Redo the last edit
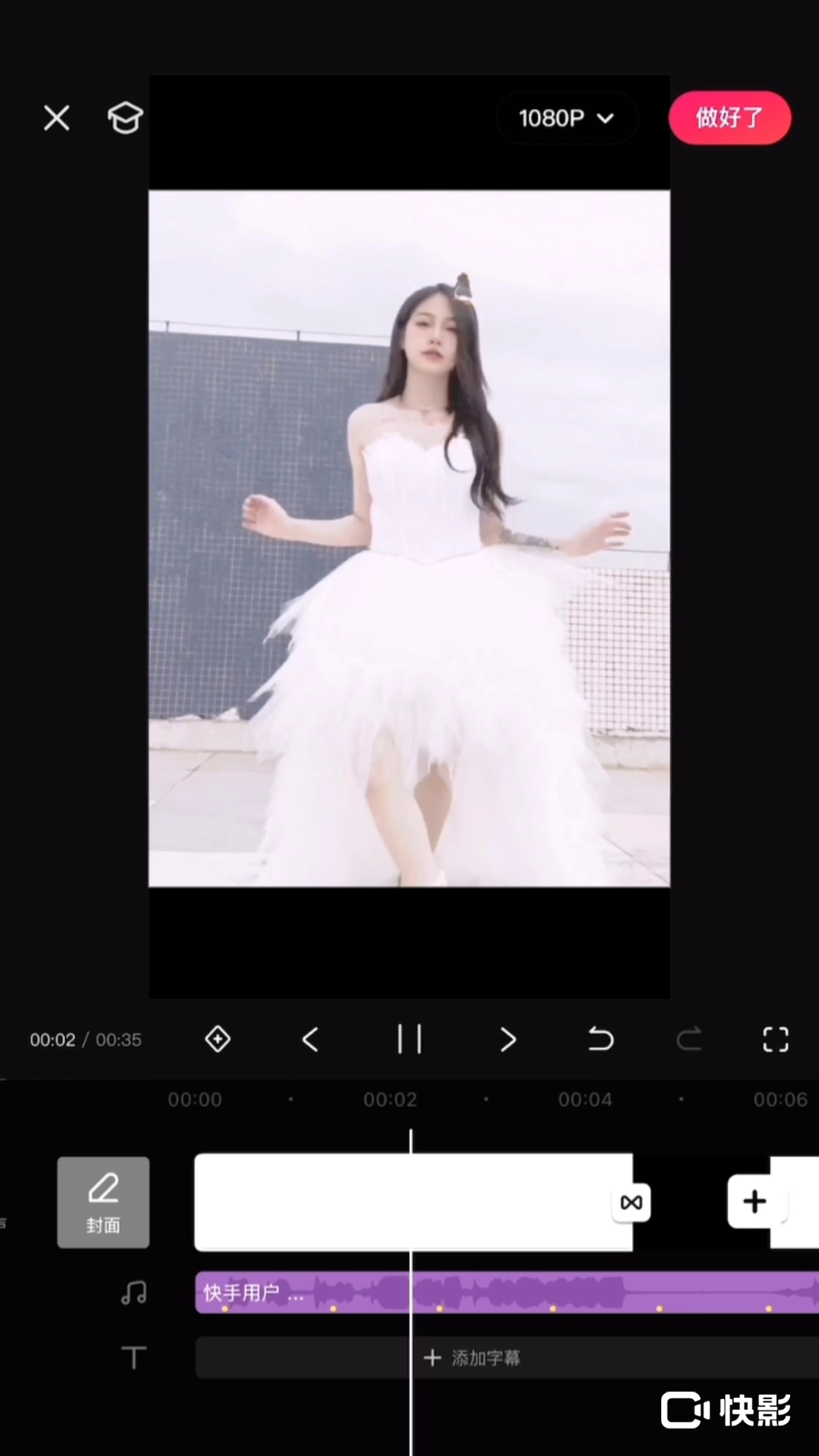The height and width of the screenshot is (1456, 819). tap(689, 1039)
